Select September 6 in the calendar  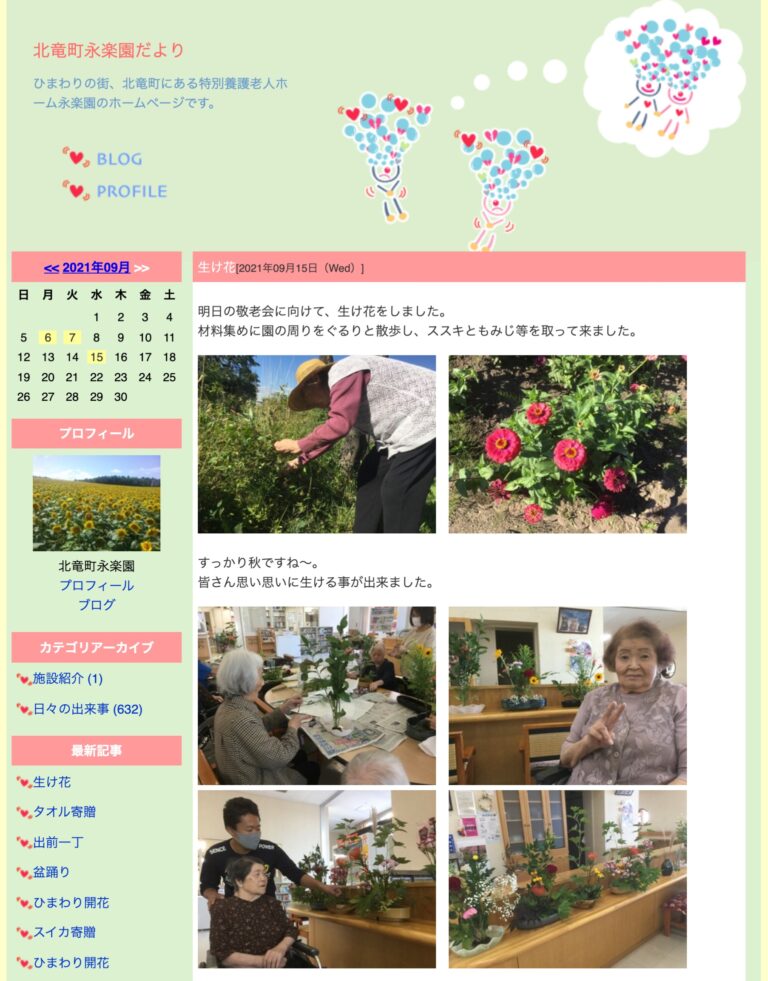point(48,337)
